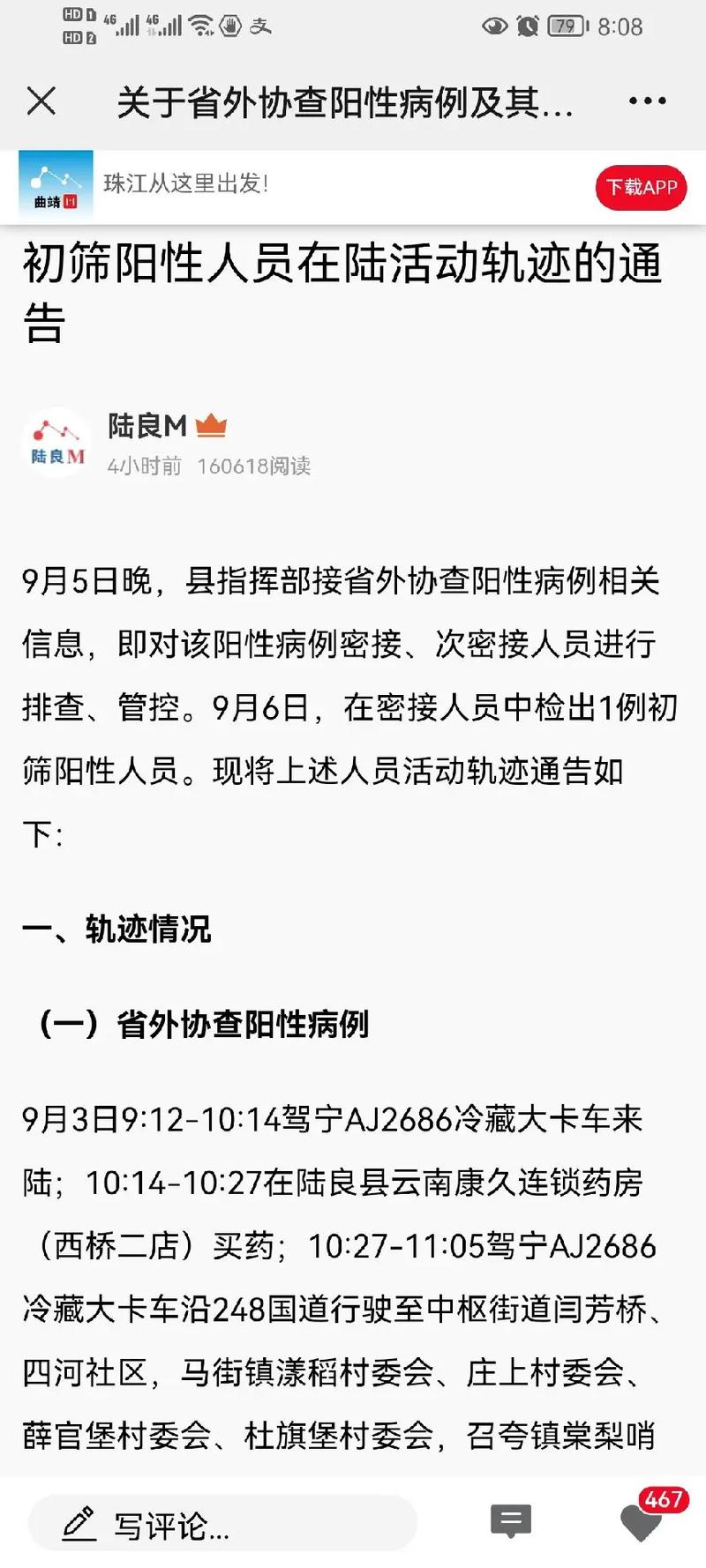The width and height of the screenshot is (706, 1568).
Task: Tap the eye icon in the status bar
Action: point(497,26)
